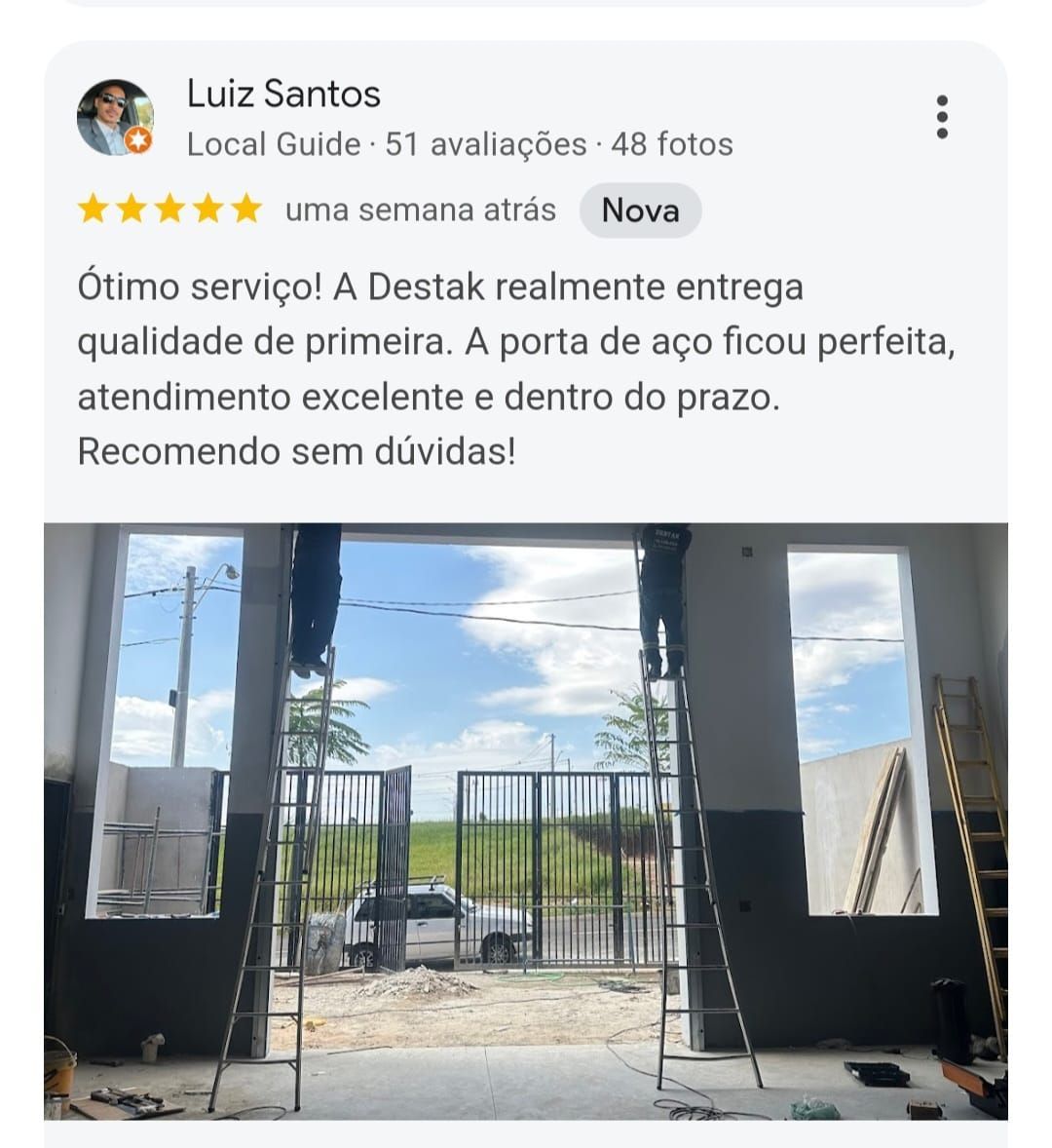
Task: Open Luiz Santos's profile picture
Action: pos(115,117)
